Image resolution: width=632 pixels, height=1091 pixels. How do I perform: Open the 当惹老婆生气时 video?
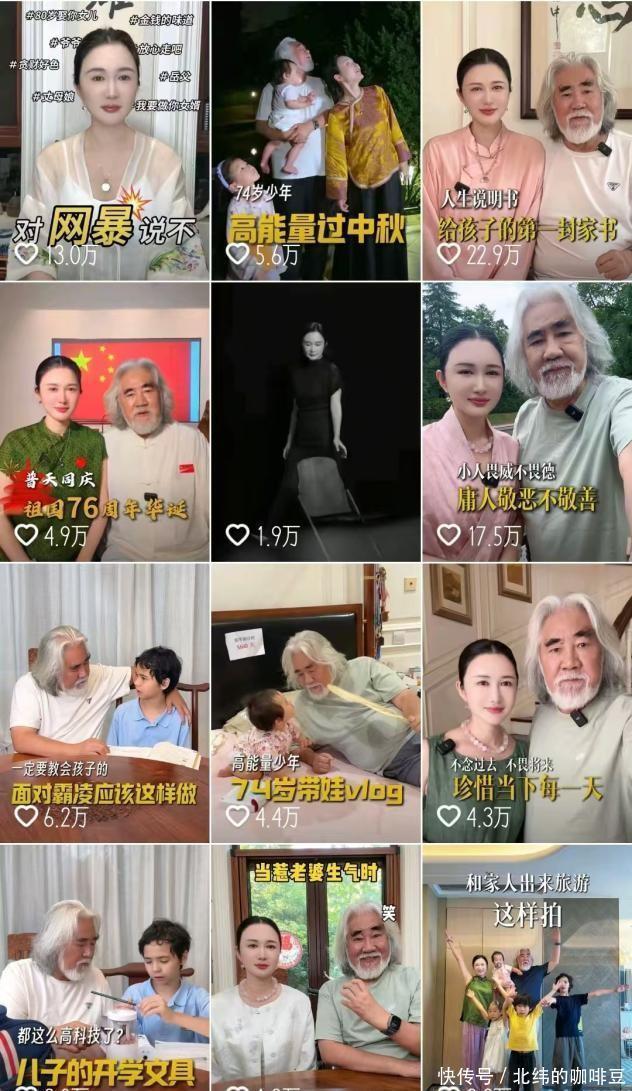(316, 968)
